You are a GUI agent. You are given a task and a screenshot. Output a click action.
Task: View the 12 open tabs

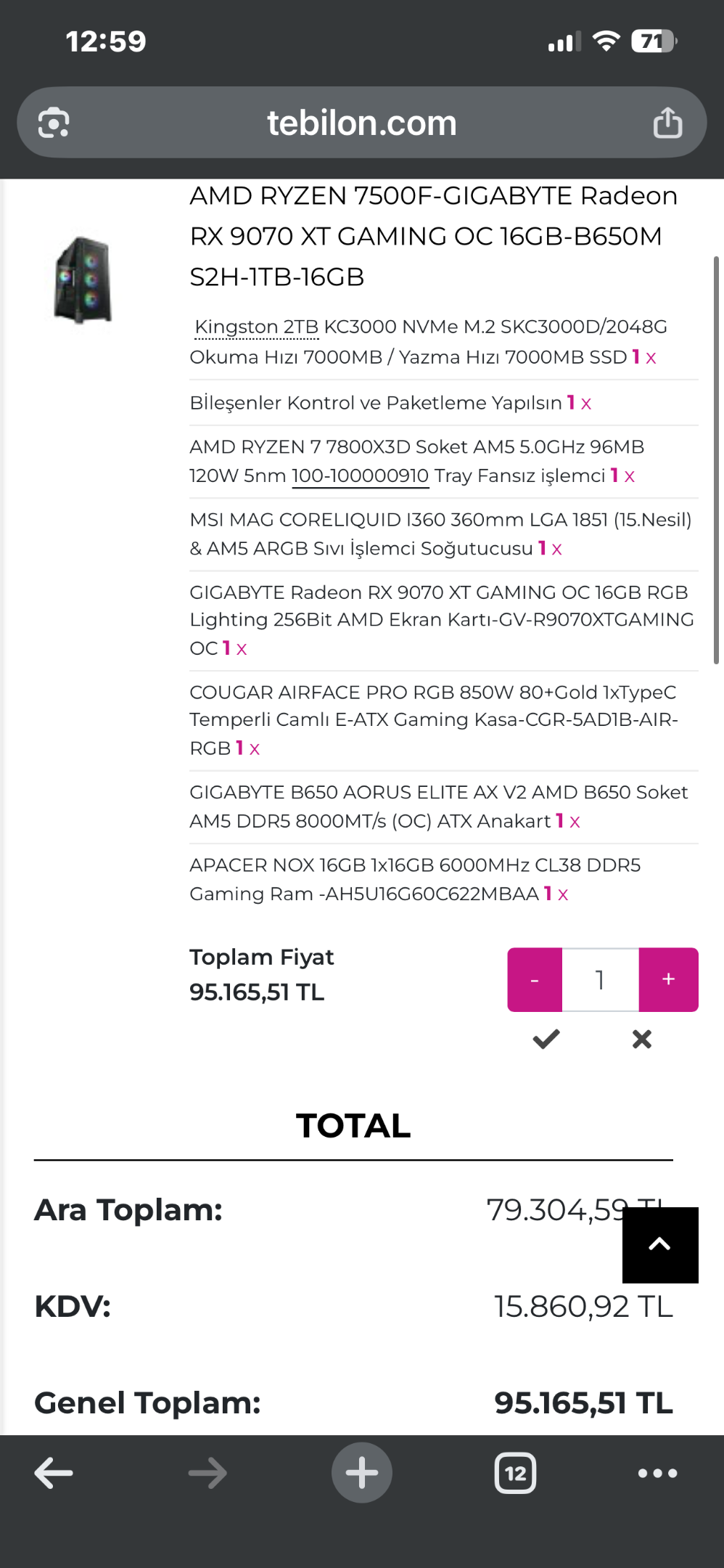tap(515, 1473)
